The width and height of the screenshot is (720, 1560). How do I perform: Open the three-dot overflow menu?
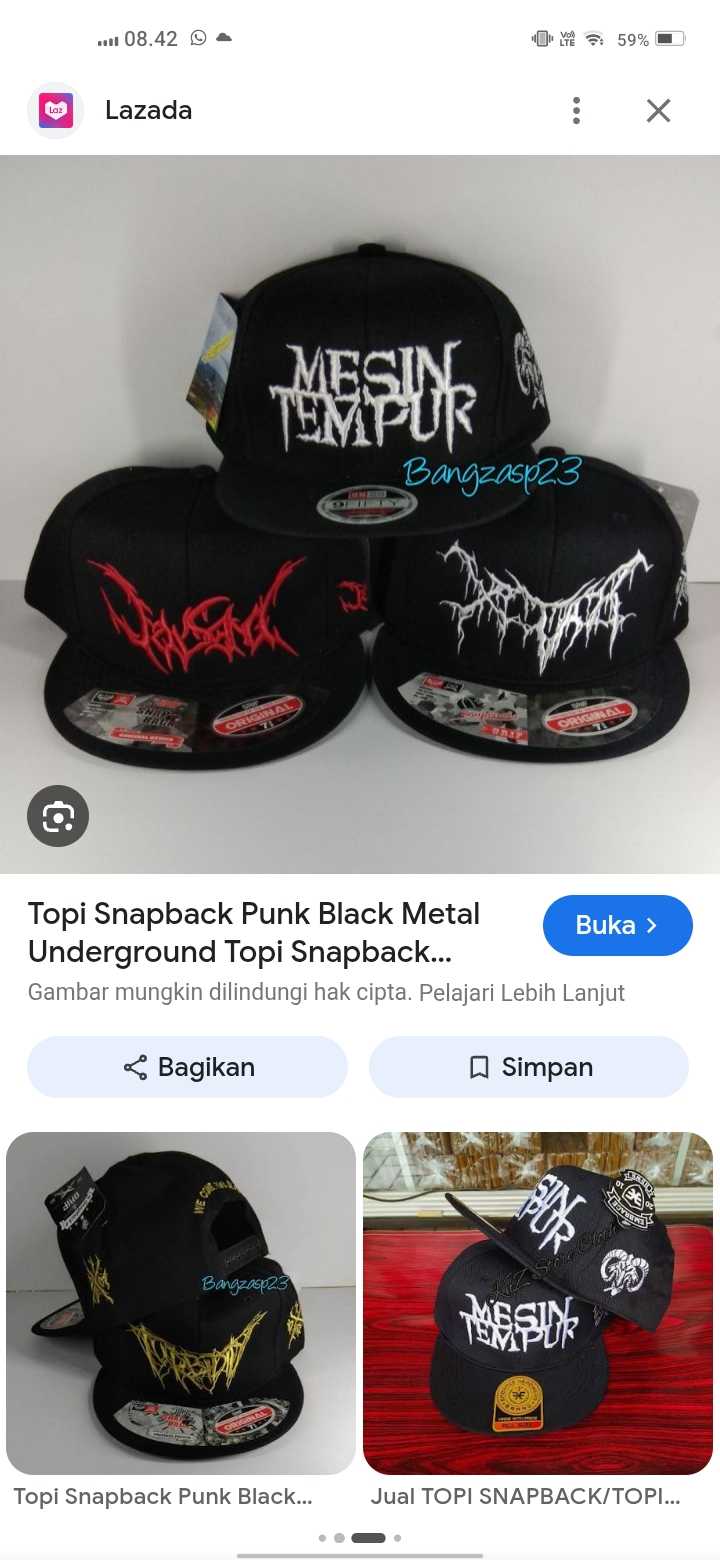(x=576, y=110)
